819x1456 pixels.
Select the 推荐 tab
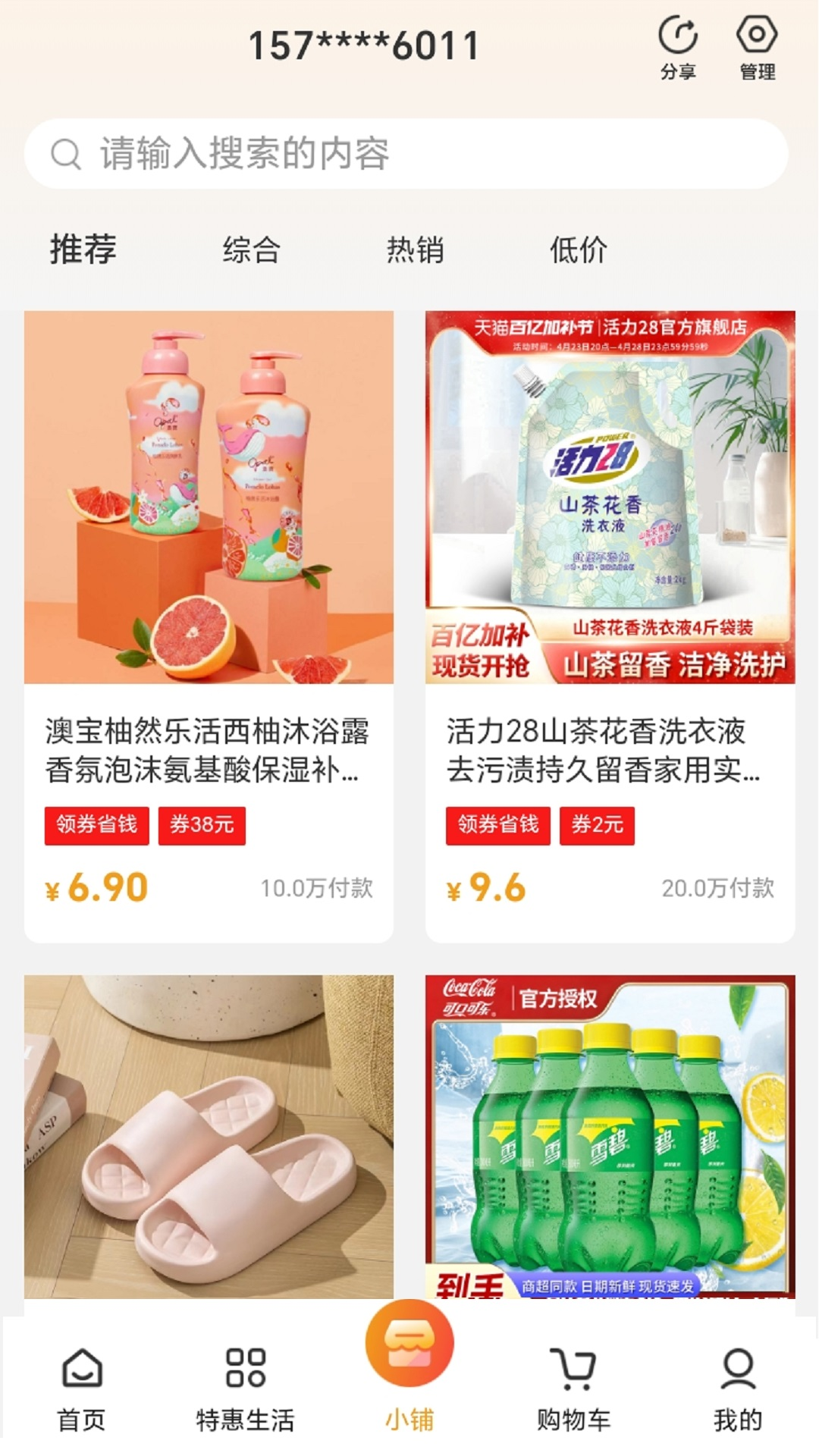pyautogui.click(x=83, y=249)
